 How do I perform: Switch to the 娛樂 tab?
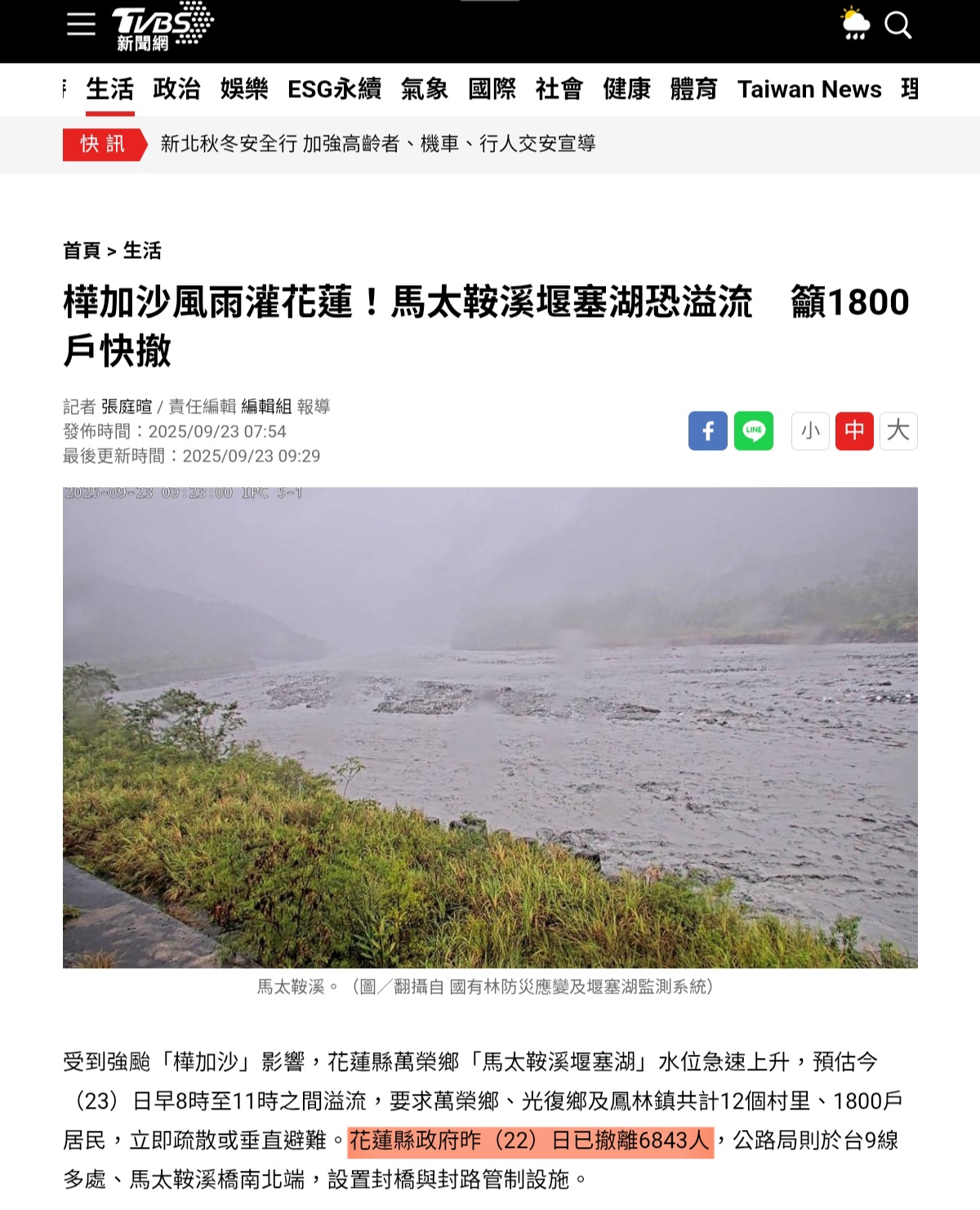pyautogui.click(x=243, y=89)
